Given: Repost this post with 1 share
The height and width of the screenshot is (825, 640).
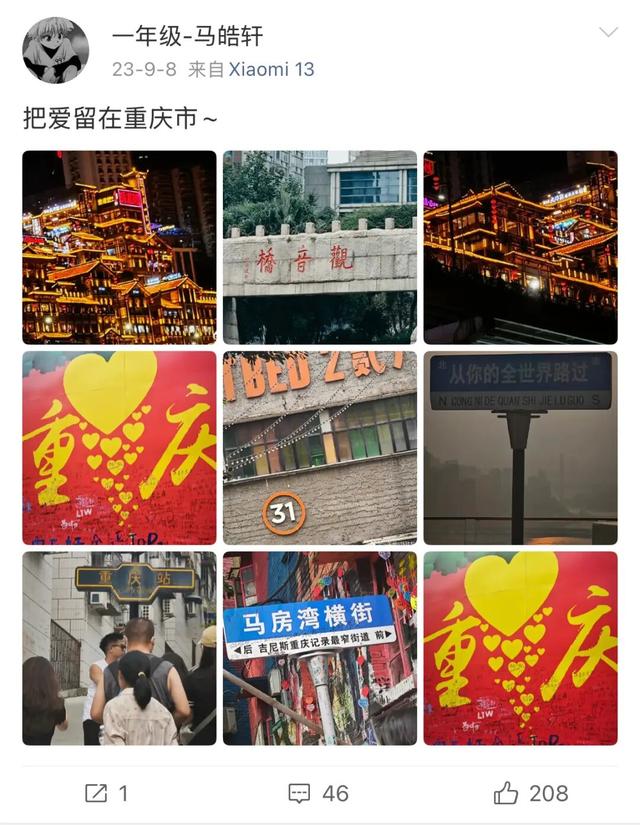Looking at the screenshot, I should (106, 793).
